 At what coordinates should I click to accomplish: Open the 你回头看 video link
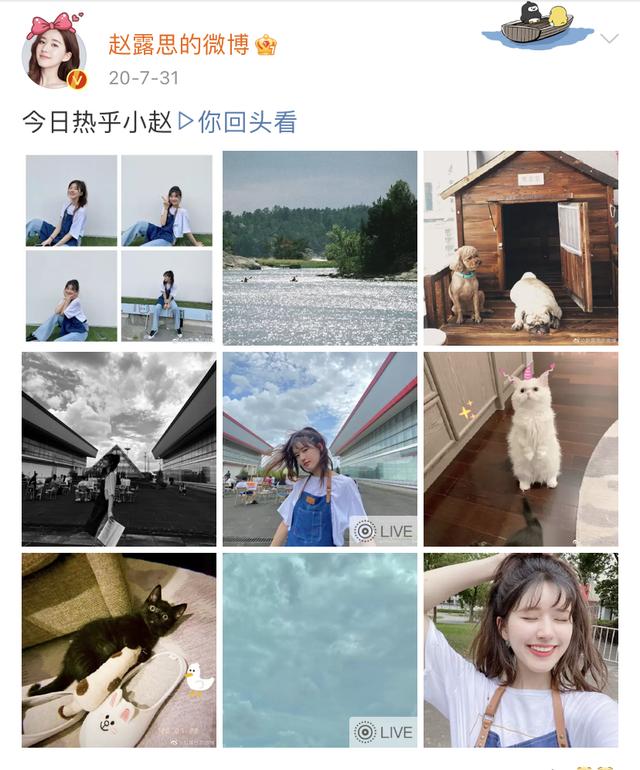tap(237, 122)
